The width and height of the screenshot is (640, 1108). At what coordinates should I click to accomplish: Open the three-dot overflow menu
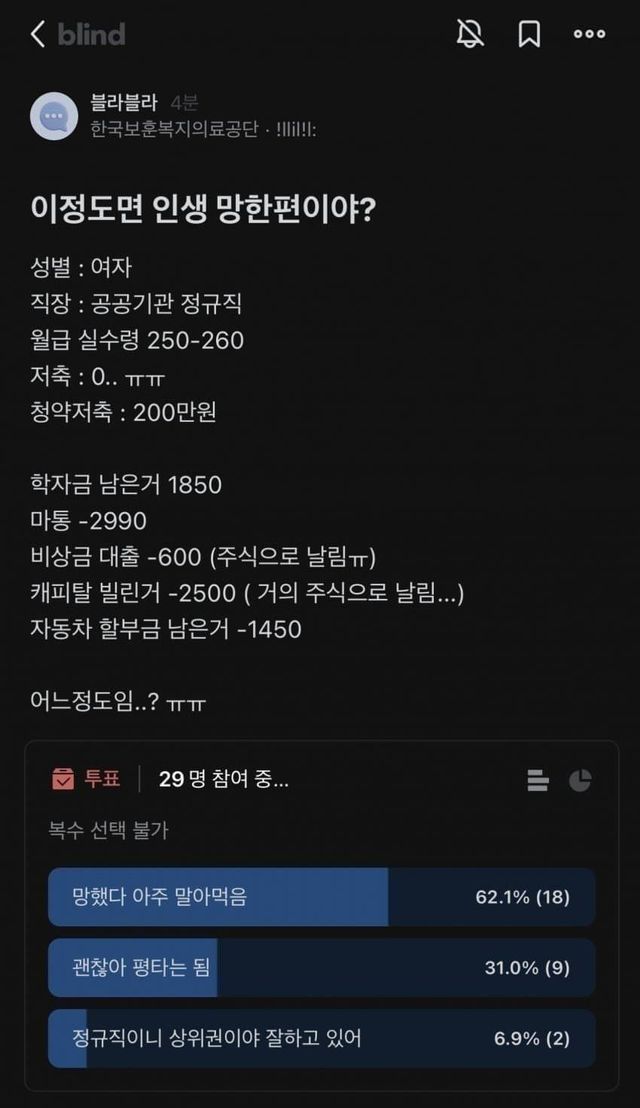coord(589,34)
